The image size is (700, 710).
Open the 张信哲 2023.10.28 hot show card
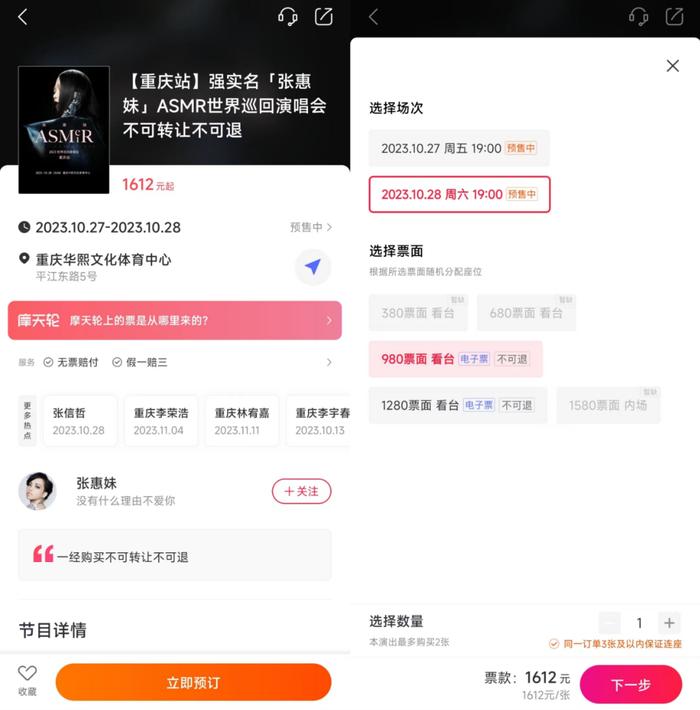tap(79, 421)
